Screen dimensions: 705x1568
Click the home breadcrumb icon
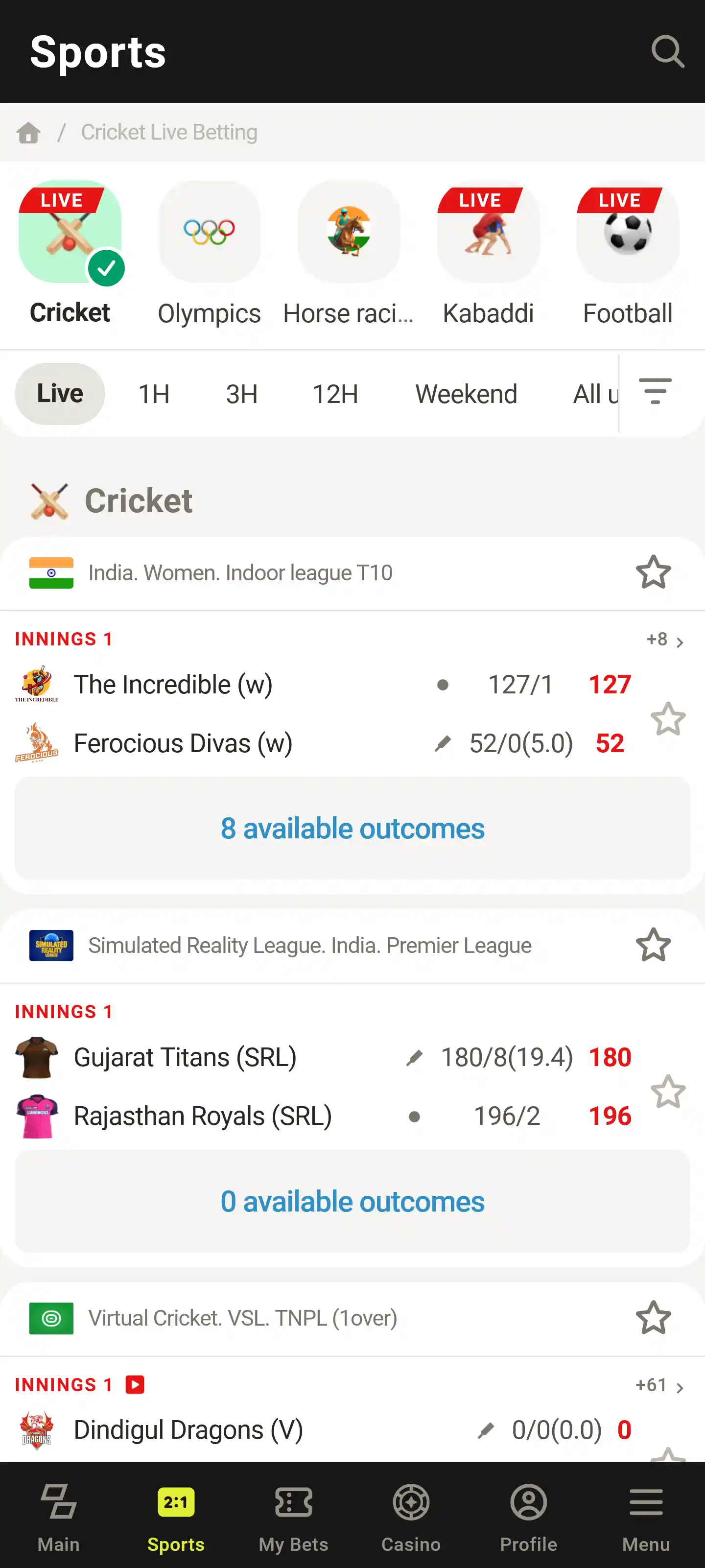(28, 132)
